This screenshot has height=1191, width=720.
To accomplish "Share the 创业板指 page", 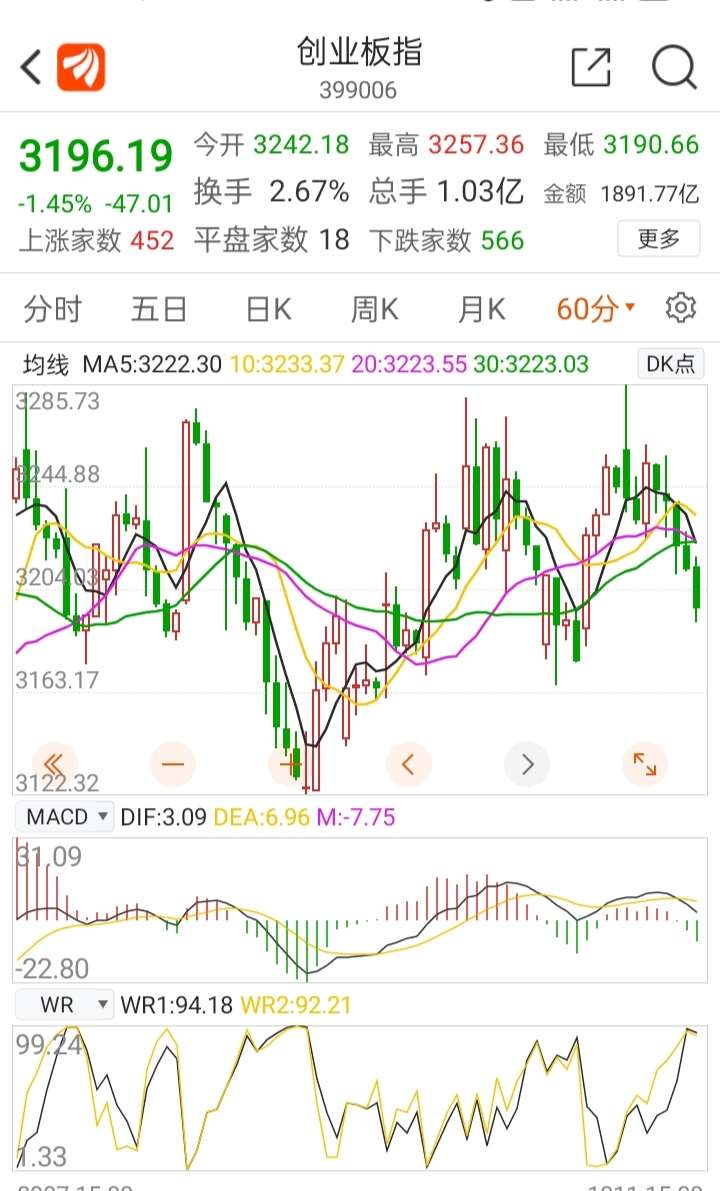I will click(x=591, y=67).
